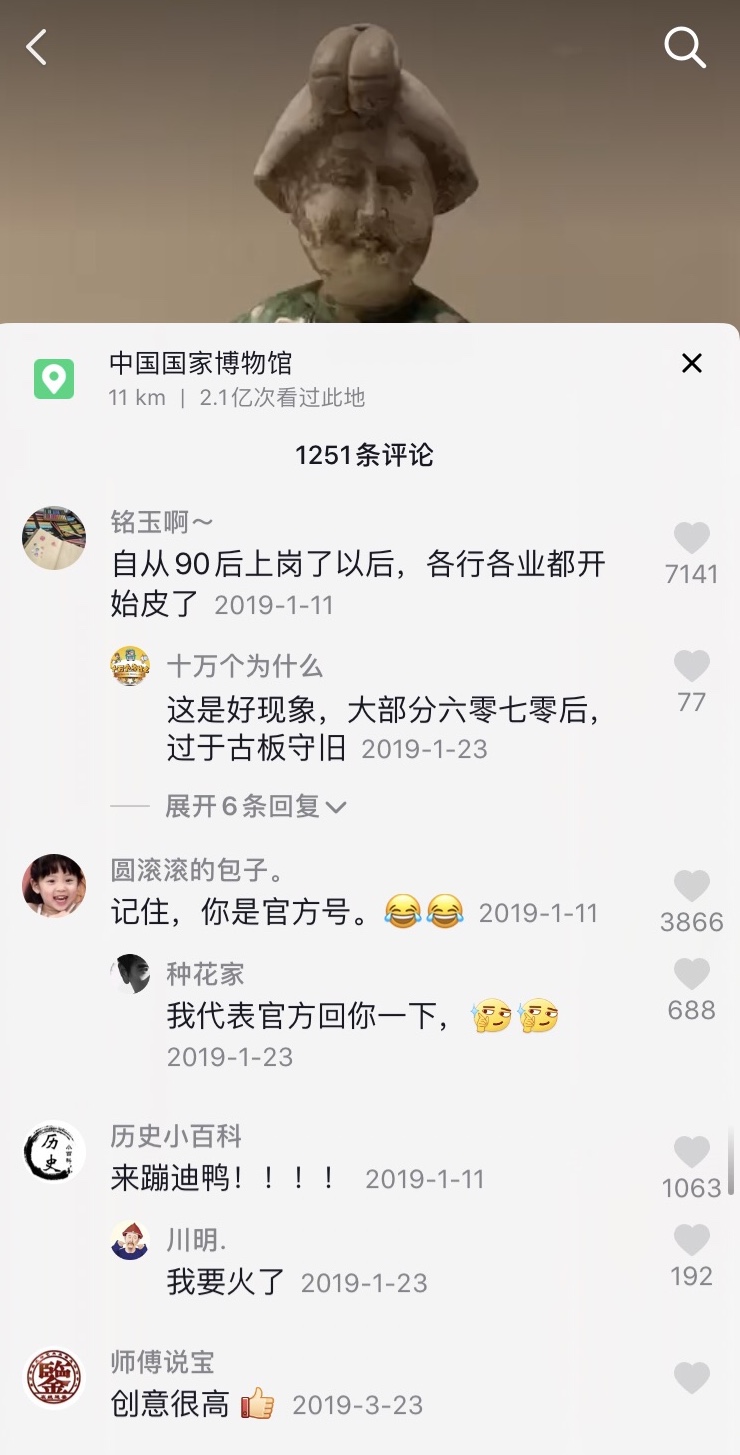The height and width of the screenshot is (1455, 740).
Task: Like 种花家's reply
Action: (691, 975)
